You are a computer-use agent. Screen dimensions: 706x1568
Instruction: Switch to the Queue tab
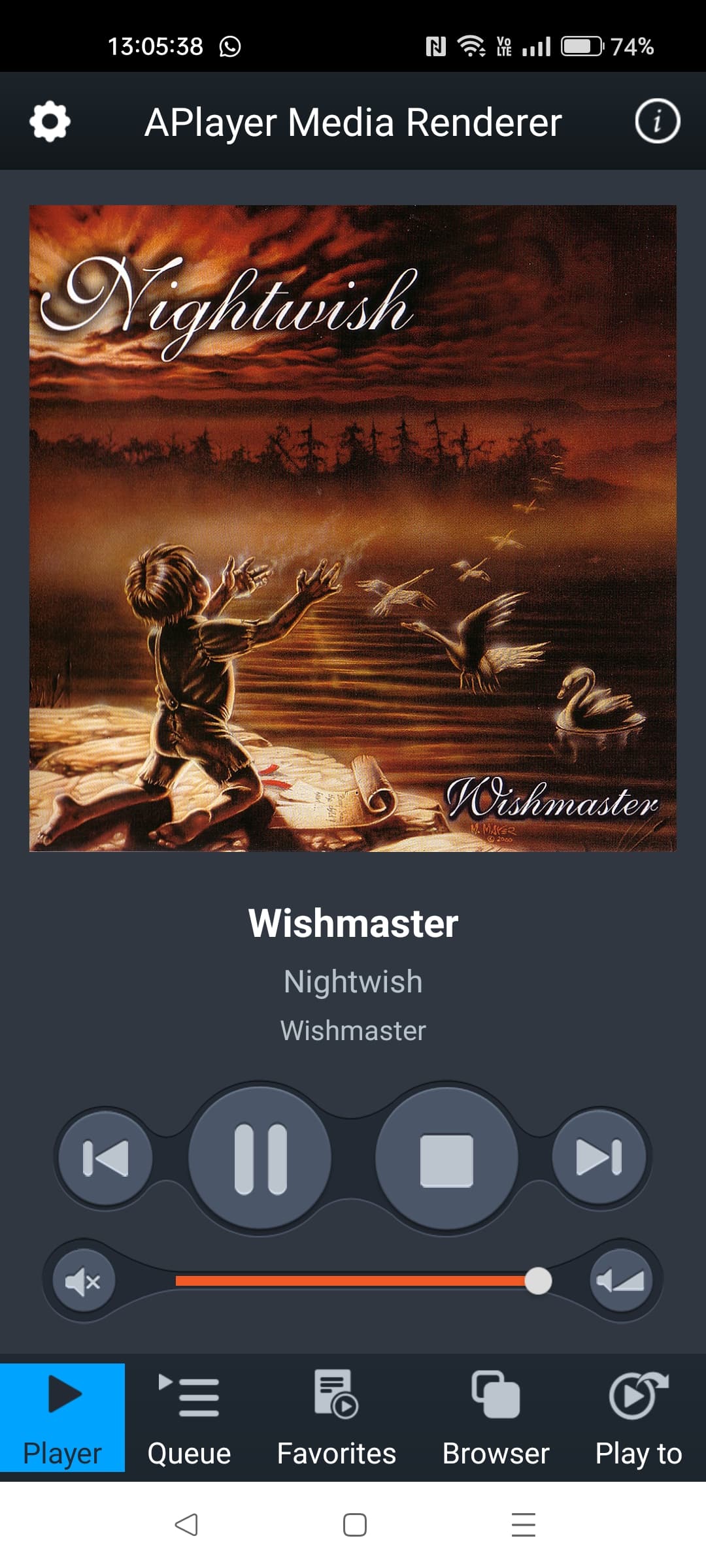(x=189, y=1418)
